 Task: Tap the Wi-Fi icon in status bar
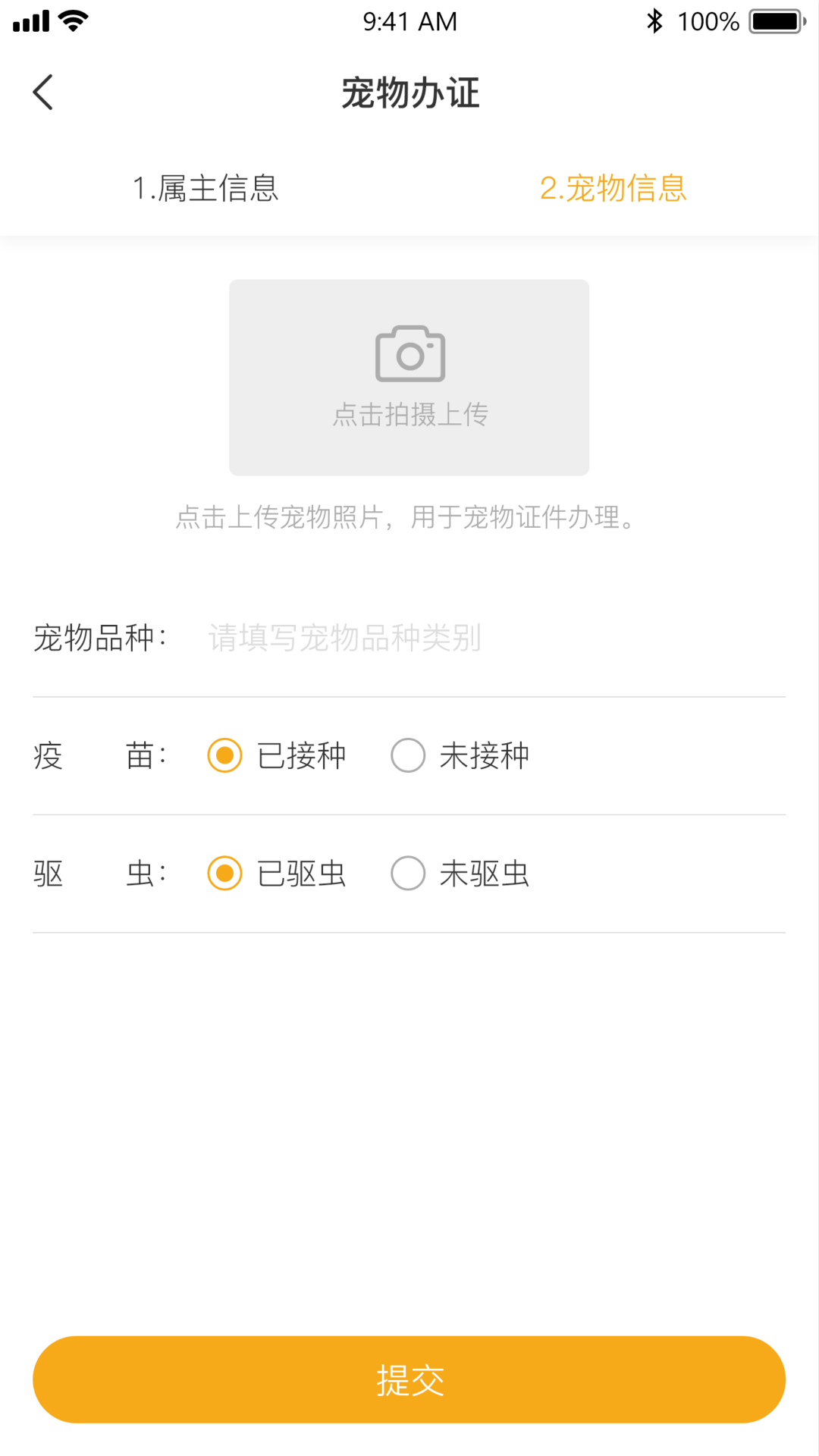coord(72,20)
